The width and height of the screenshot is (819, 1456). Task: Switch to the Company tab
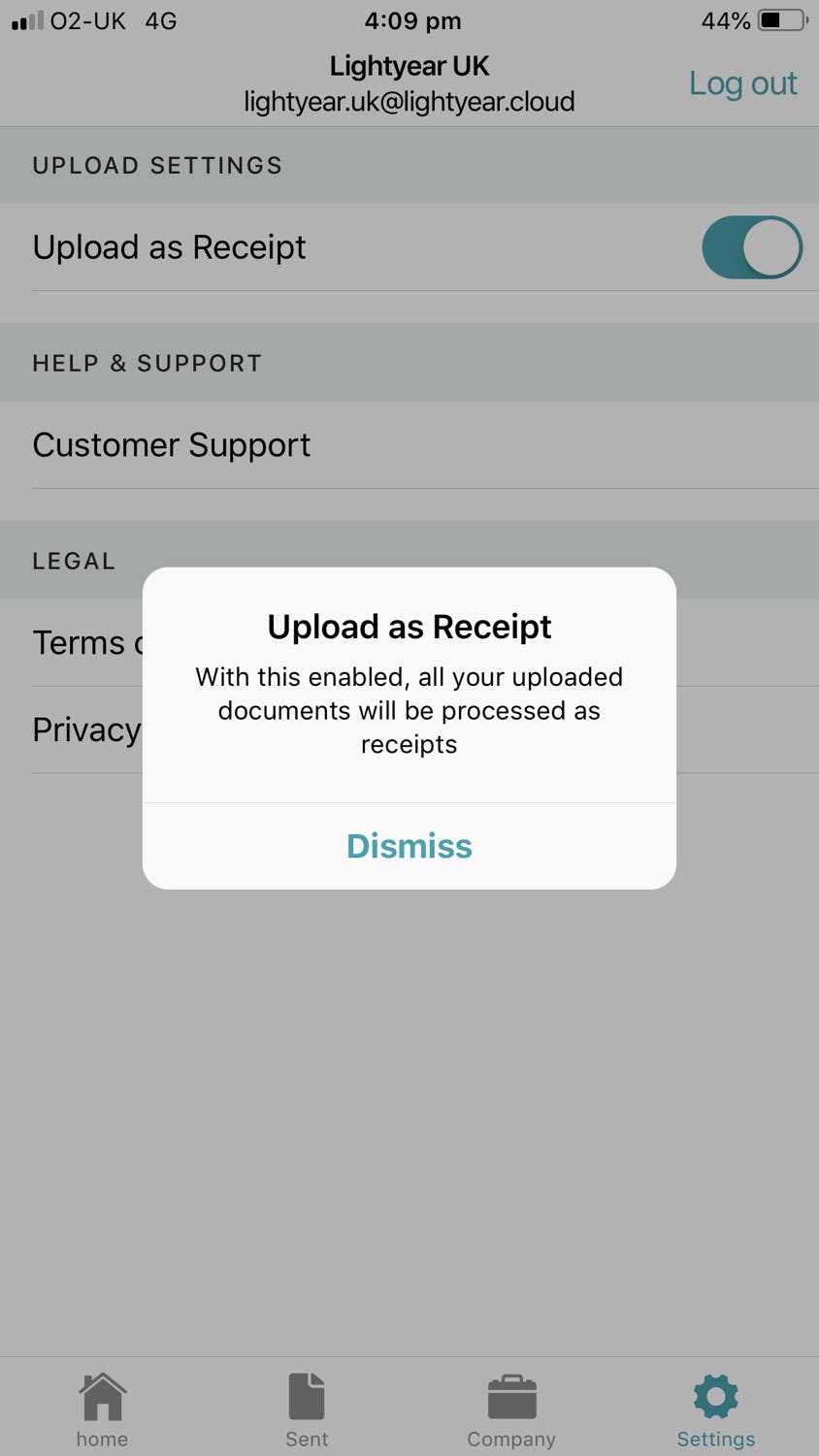point(511,1409)
